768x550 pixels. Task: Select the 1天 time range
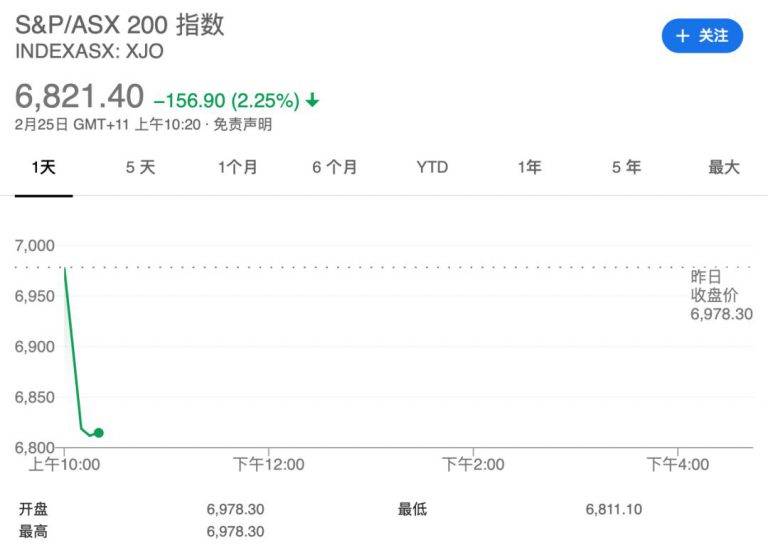pyautogui.click(x=43, y=167)
